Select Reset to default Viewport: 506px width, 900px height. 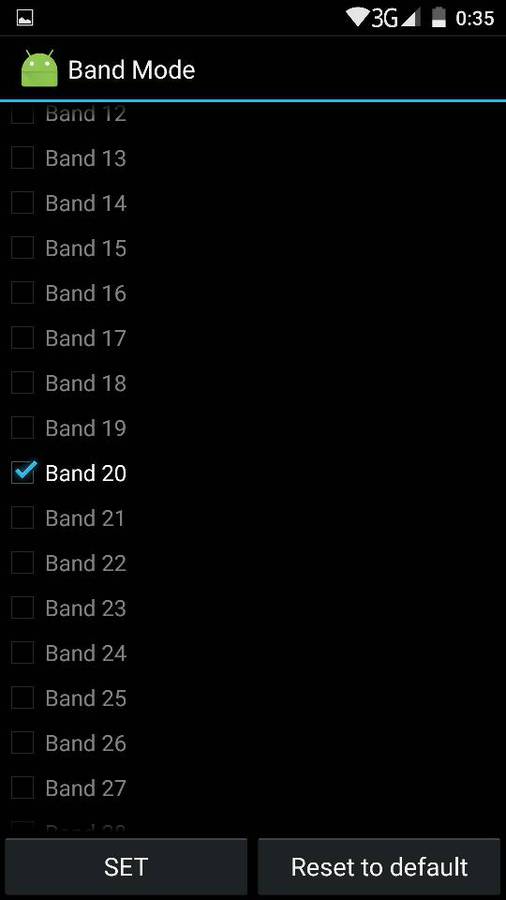click(379, 866)
